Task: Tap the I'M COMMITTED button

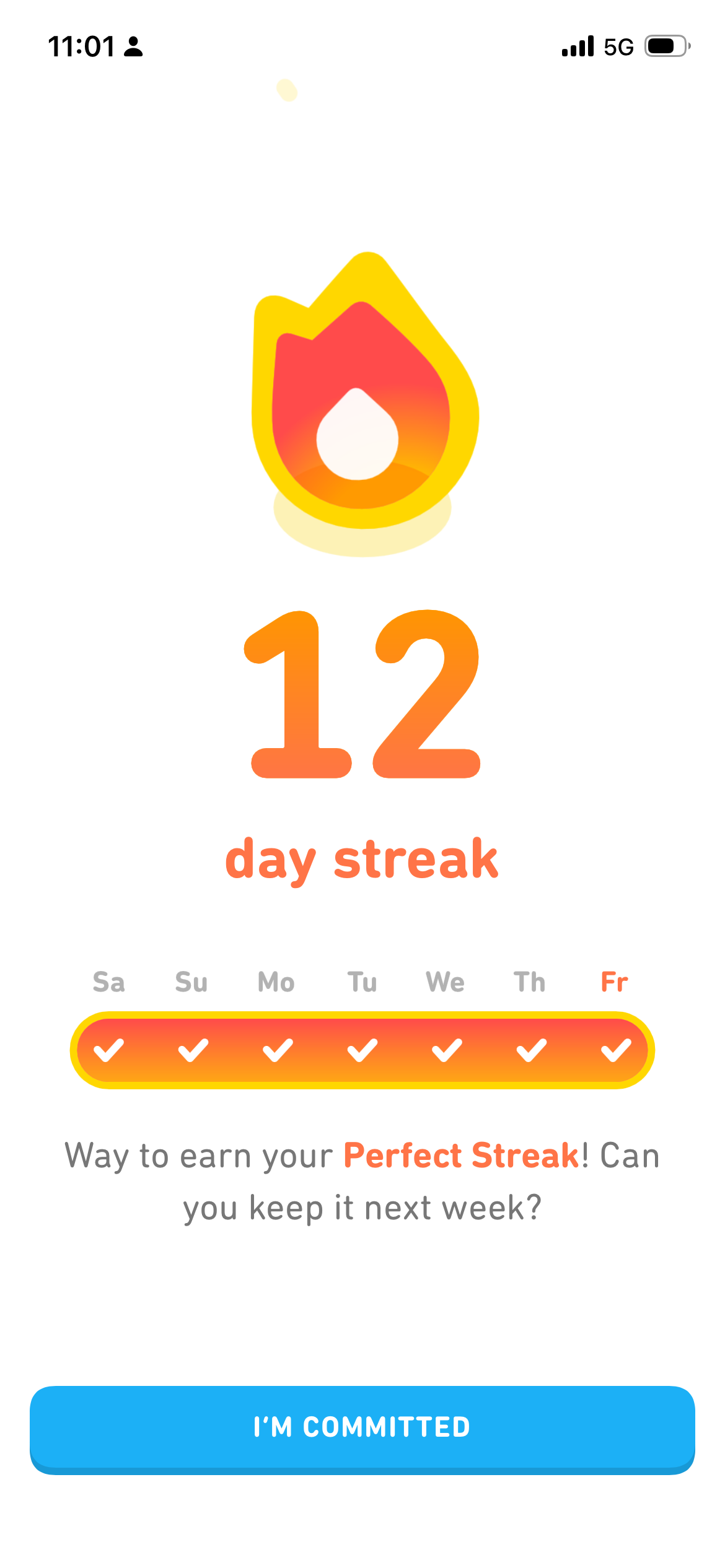Action: coord(362,1428)
